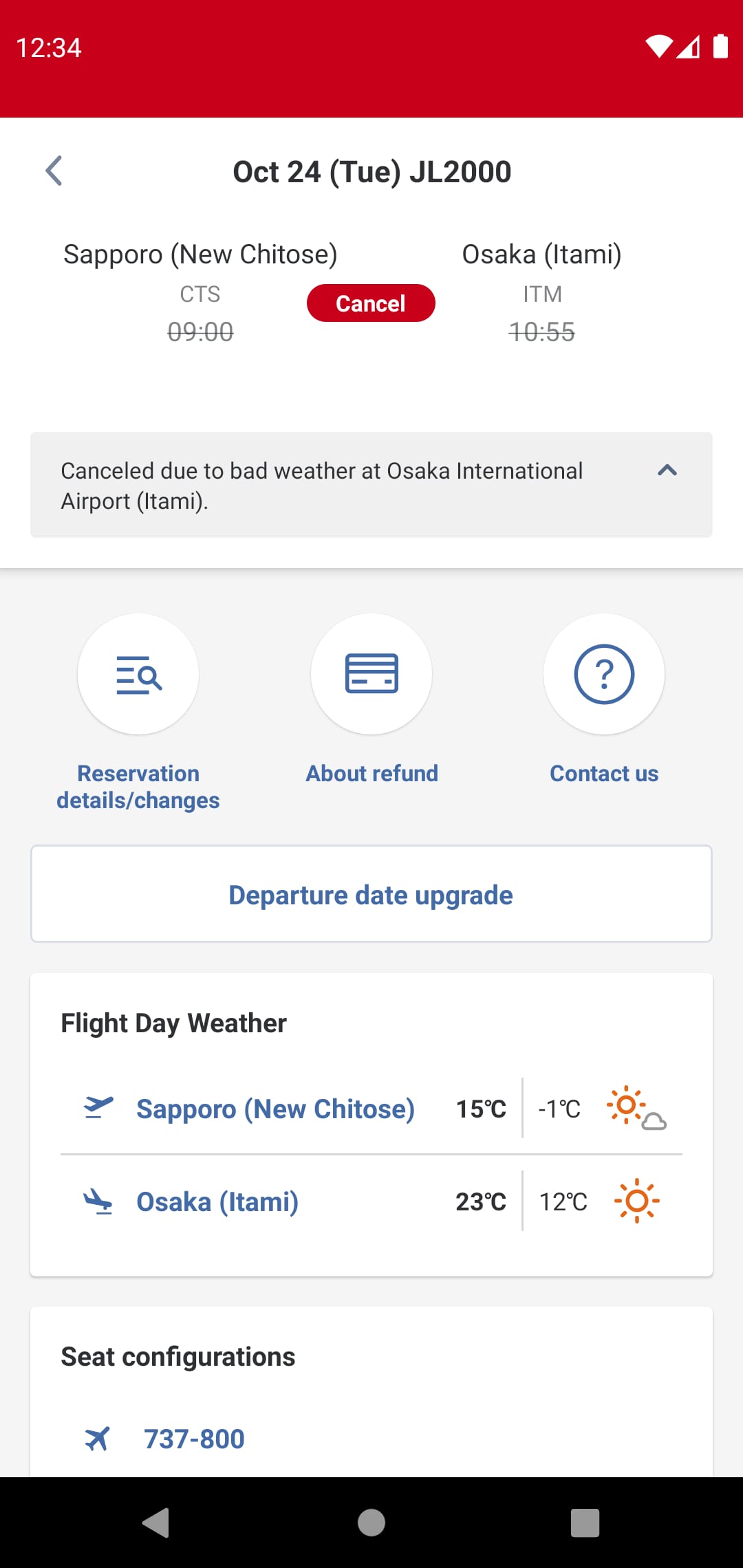Screen dimensions: 743x1568
Task: Tap the Contact us question mark icon
Action: coord(603,674)
